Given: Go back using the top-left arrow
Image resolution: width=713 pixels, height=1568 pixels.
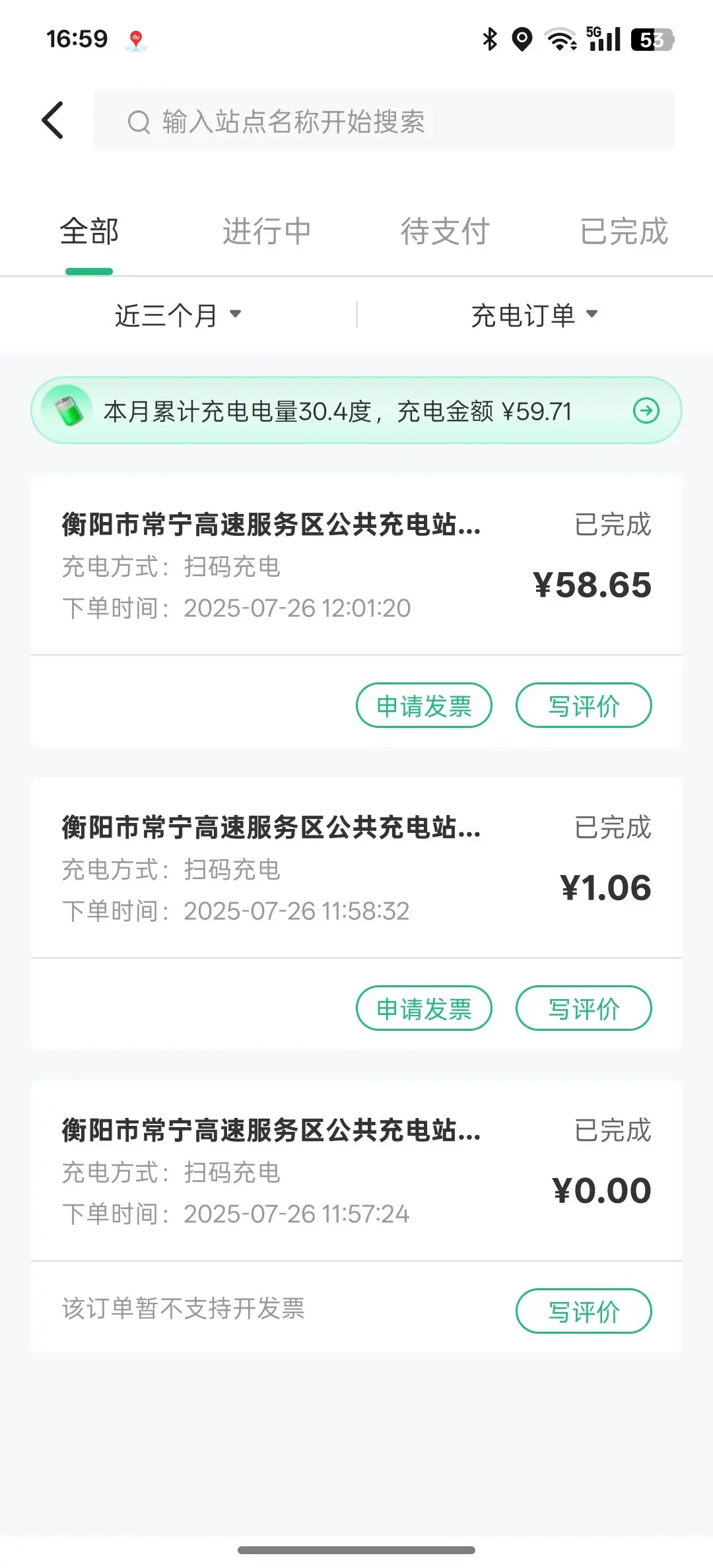Looking at the screenshot, I should 53,120.
